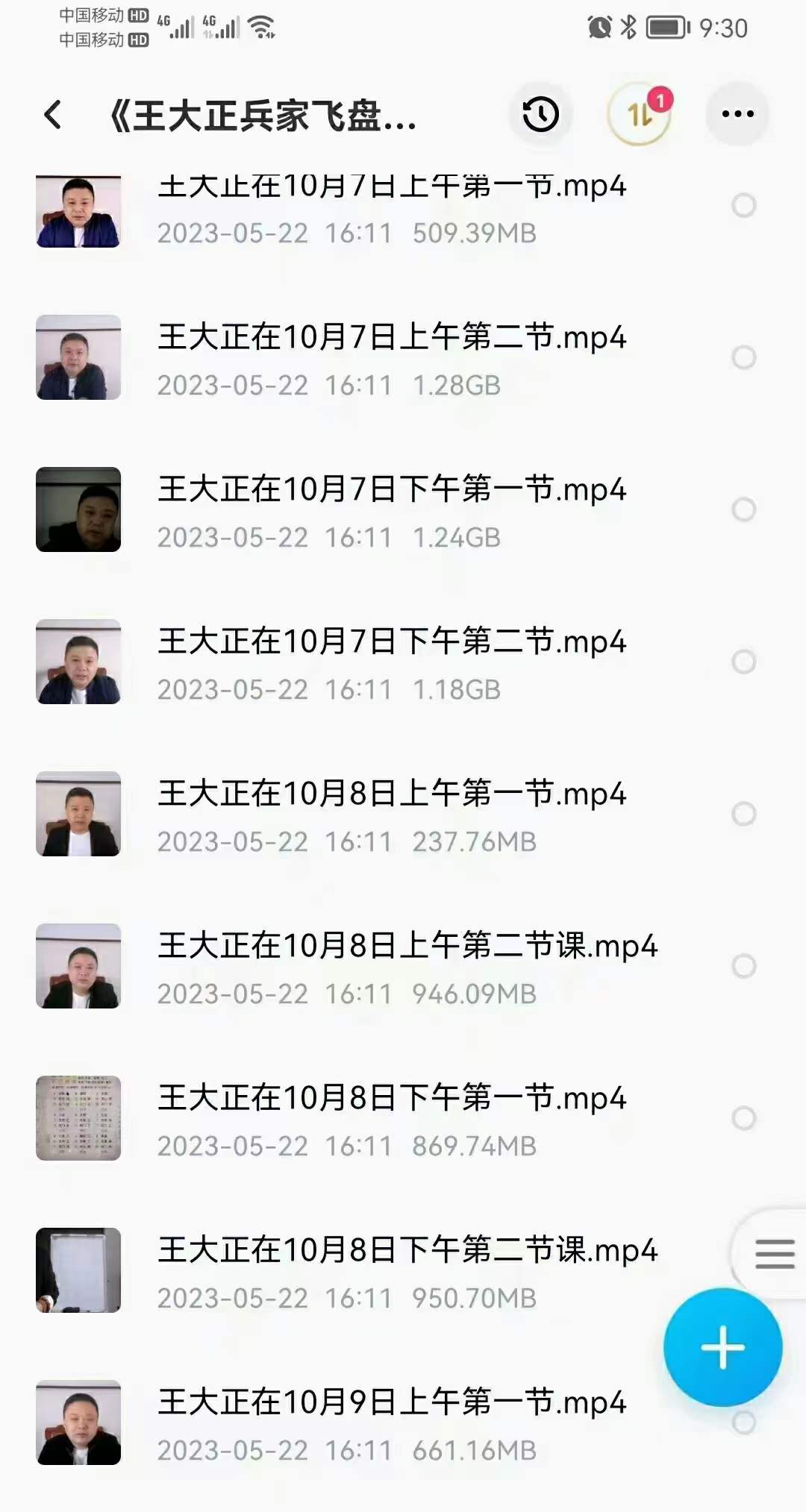Viewport: 806px width, 1512px height.
Task: Select the 946.09MB video file
Action: [x=743, y=966]
